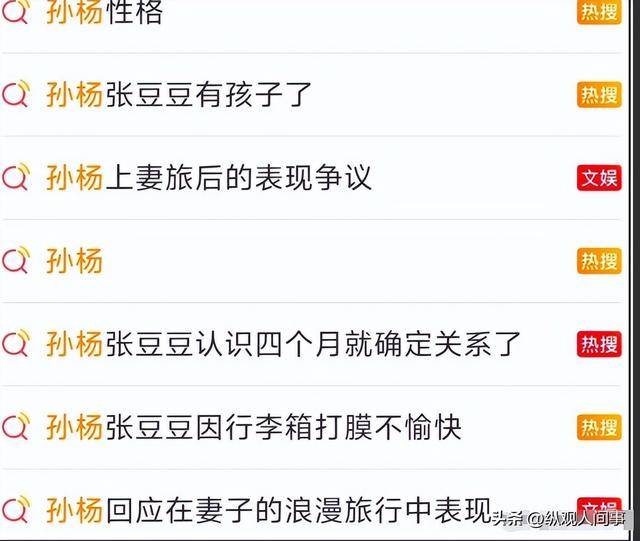Search for just 孙杨
The width and height of the screenshot is (640, 541).
pos(75,261)
